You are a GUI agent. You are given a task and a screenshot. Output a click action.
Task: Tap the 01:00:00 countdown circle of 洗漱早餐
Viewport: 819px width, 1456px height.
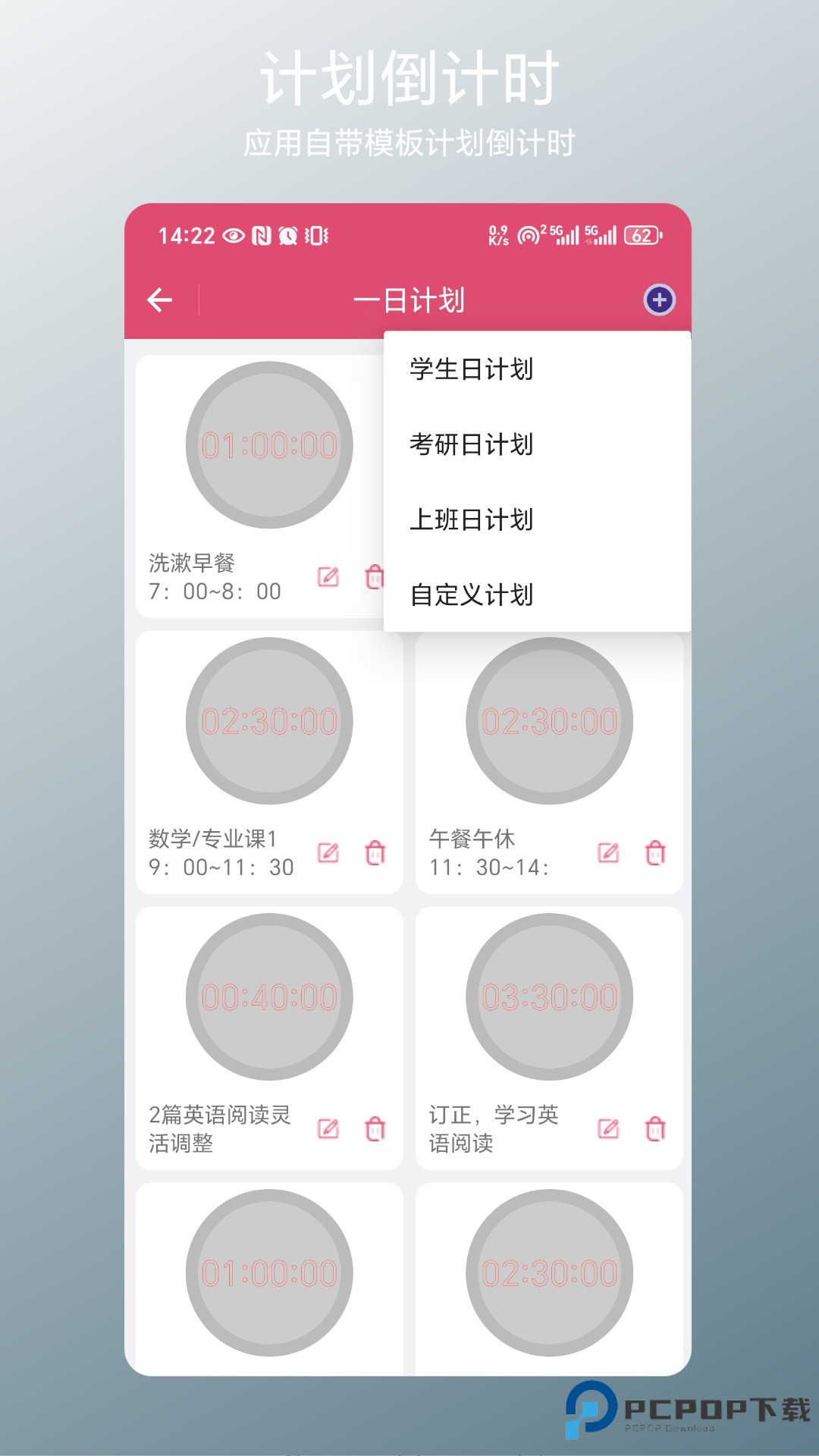(268, 445)
